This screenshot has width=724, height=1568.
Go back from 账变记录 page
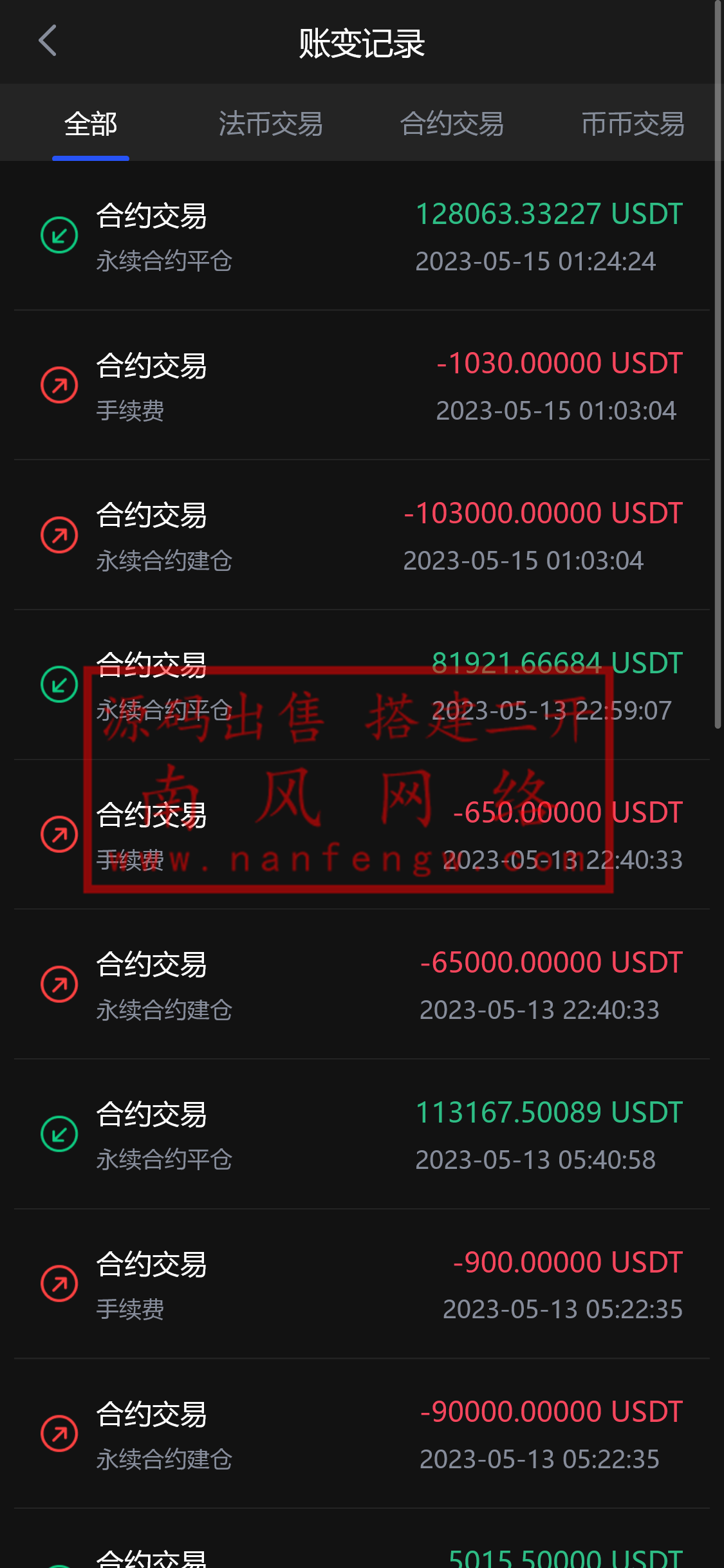pos(48,41)
